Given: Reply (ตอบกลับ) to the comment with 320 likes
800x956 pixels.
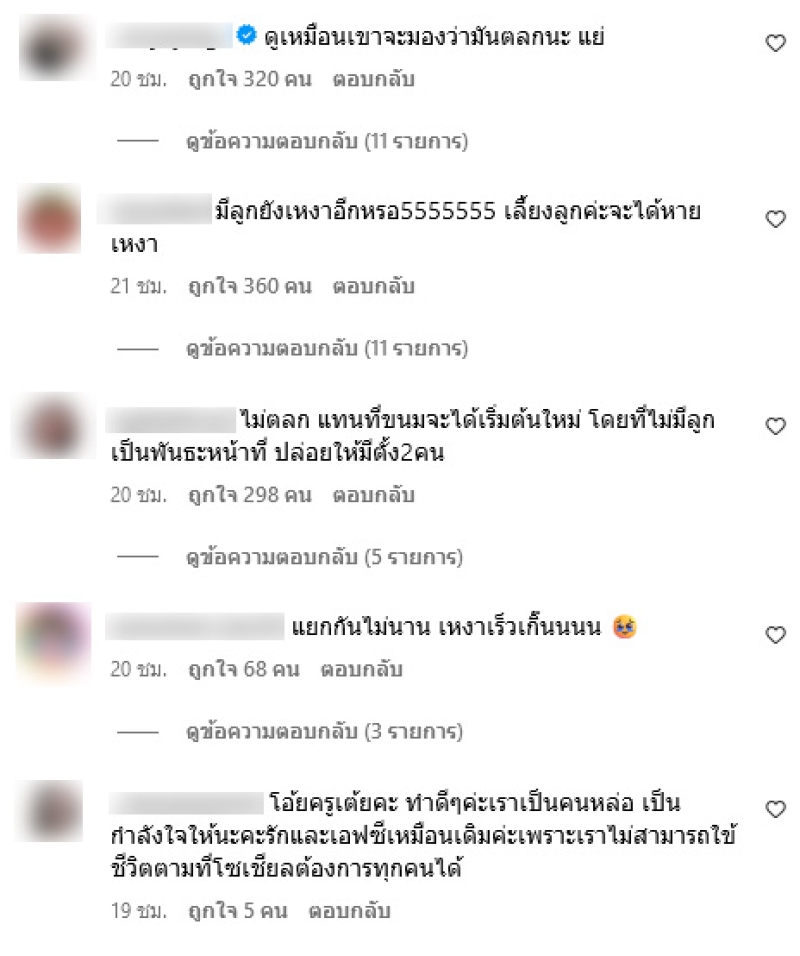Looking at the screenshot, I should point(374,79).
